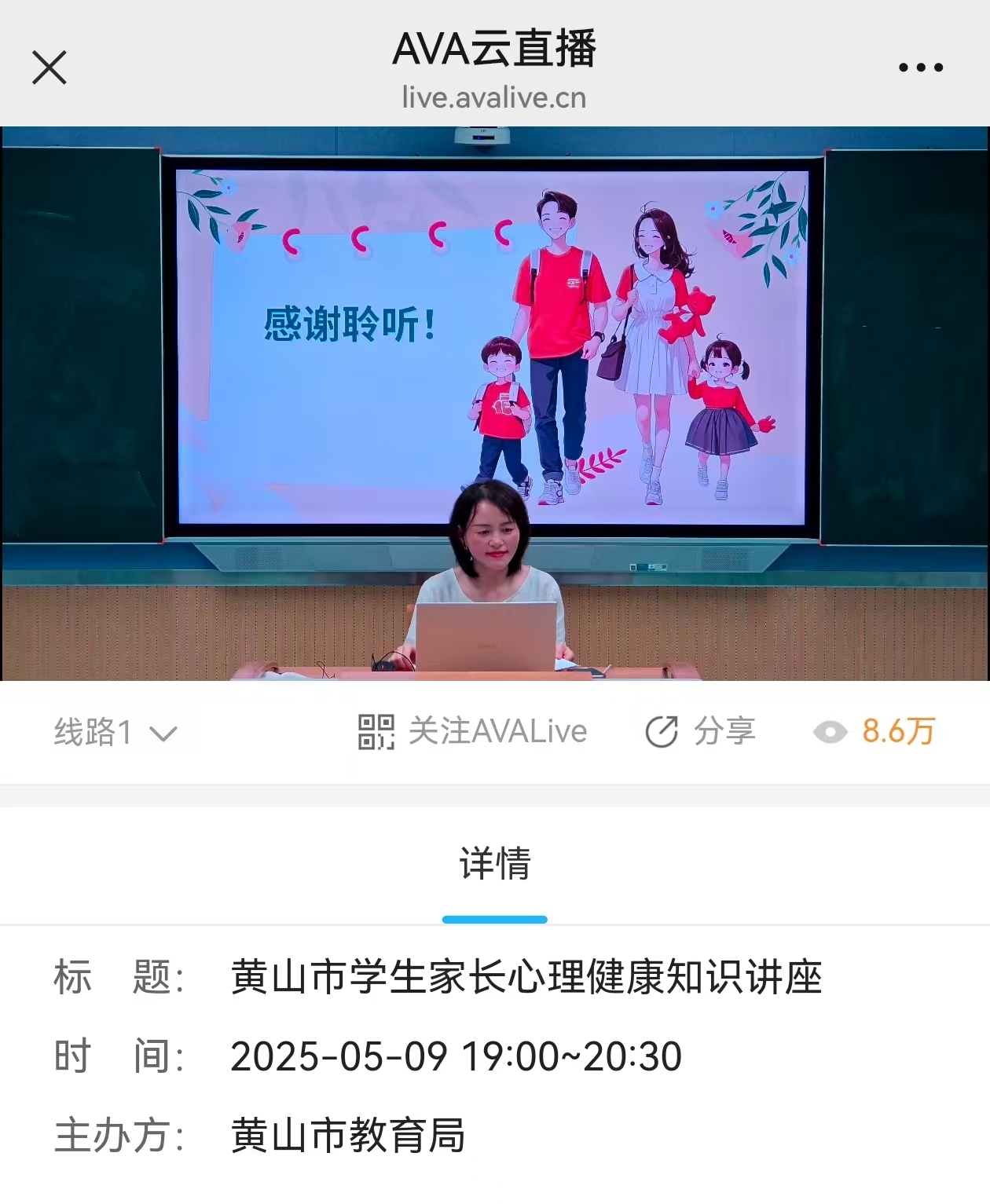Follow AVALive via 关注AVALive
Image resolution: width=990 pixels, height=1204 pixels.
(x=473, y=732)
